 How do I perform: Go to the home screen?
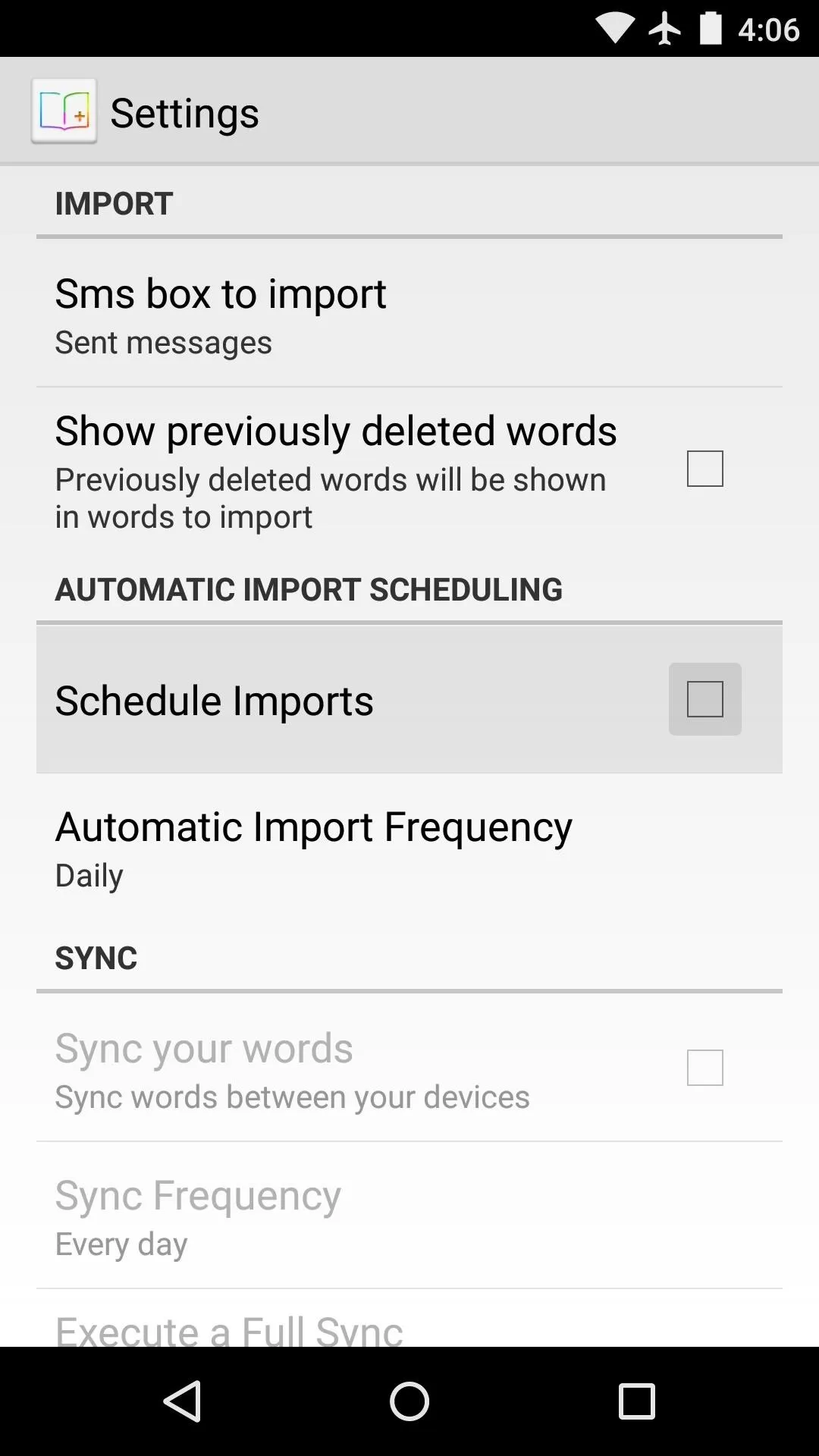[x=409, y=1401]
